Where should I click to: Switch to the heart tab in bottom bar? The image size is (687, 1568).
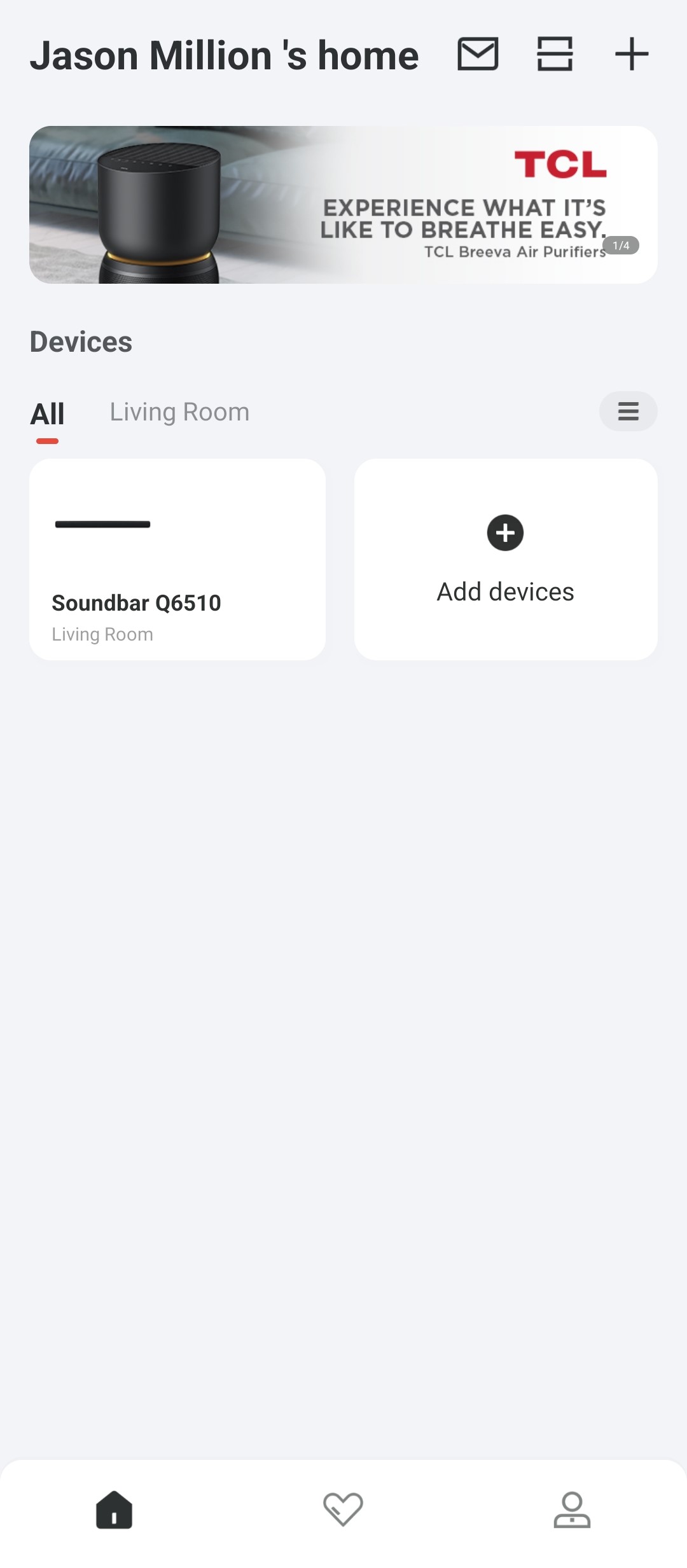tap(343, 1509)
